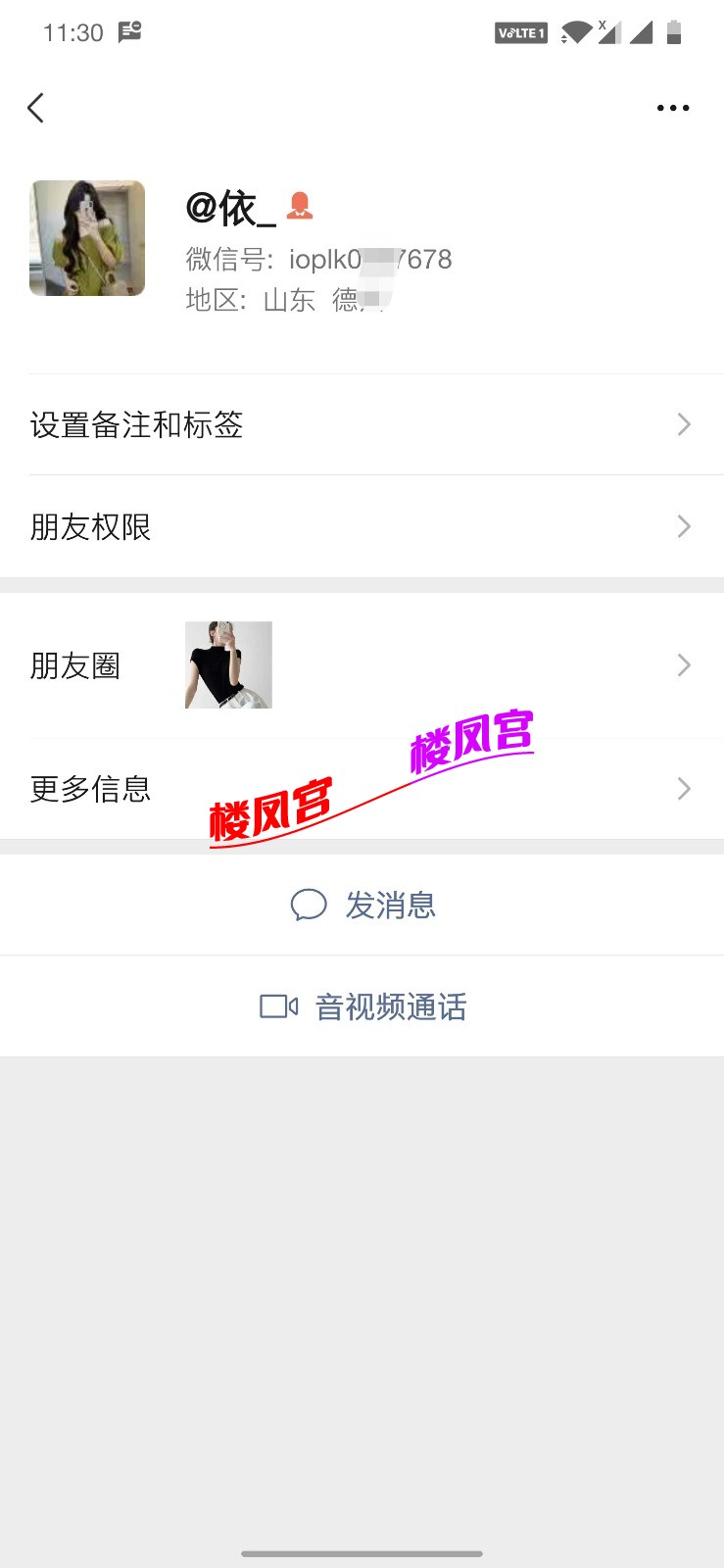Tap the Moments preview image thumbnail
The width and height of the screenshot is (724, 1568).
pyautogui.click(x=227, y=664)
